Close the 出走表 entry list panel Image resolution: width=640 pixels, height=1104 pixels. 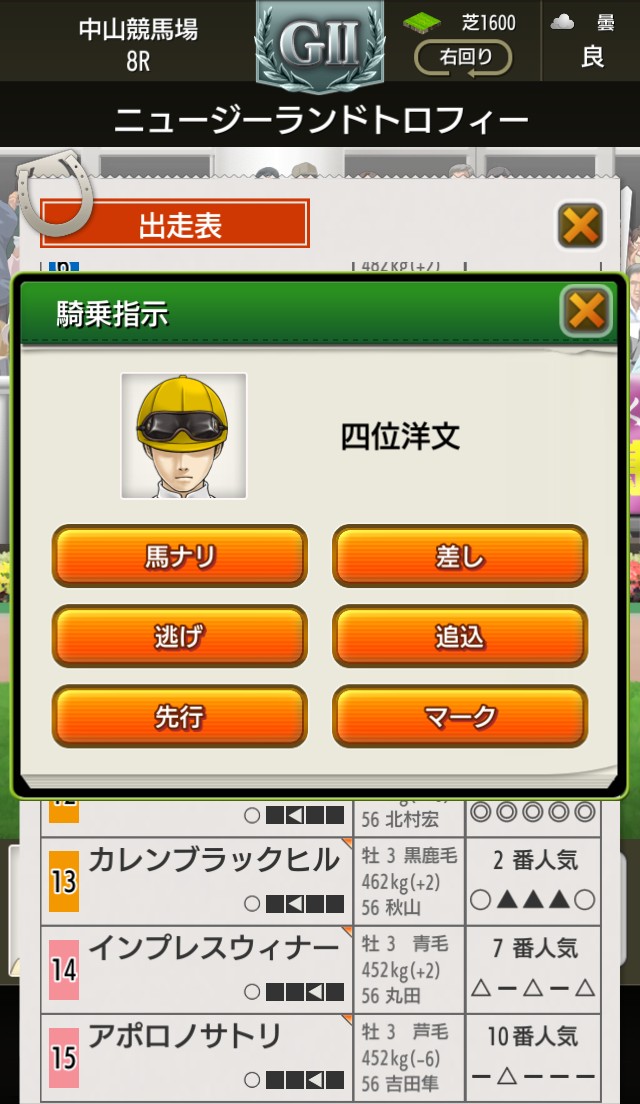[x=580, y=225]
